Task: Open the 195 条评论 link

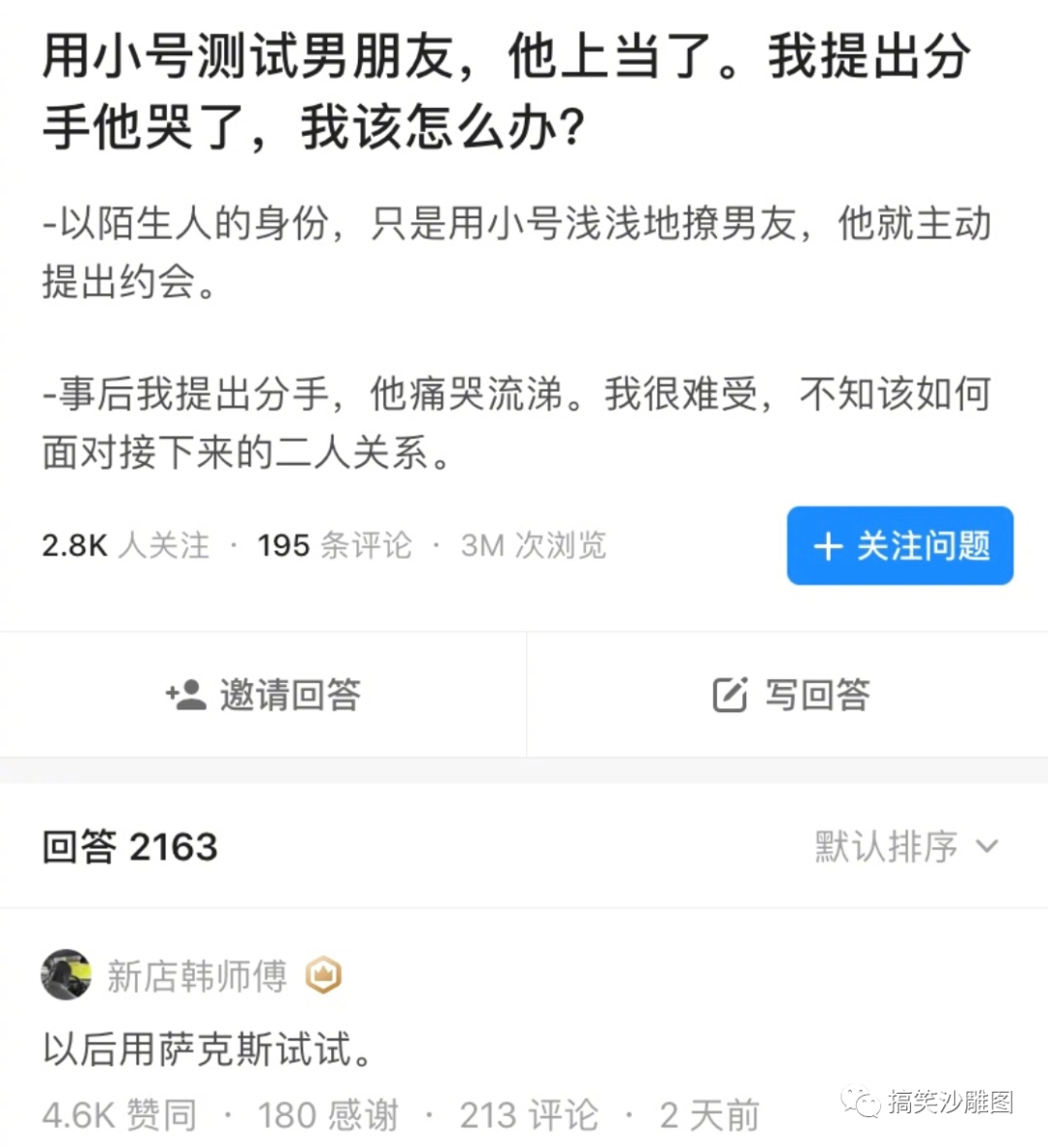Action: click(x=335, y=545)
